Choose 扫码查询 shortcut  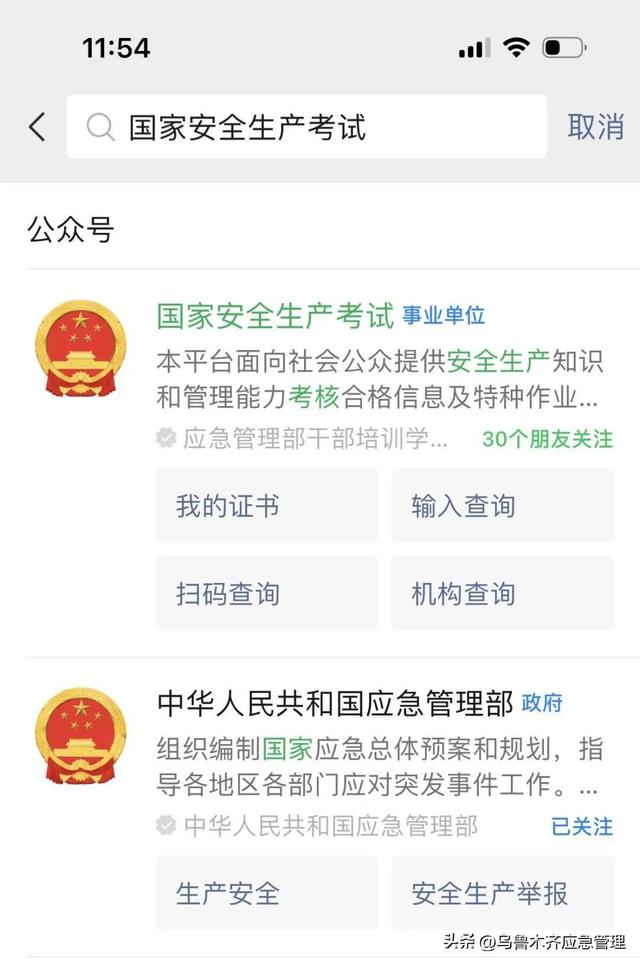267,594
